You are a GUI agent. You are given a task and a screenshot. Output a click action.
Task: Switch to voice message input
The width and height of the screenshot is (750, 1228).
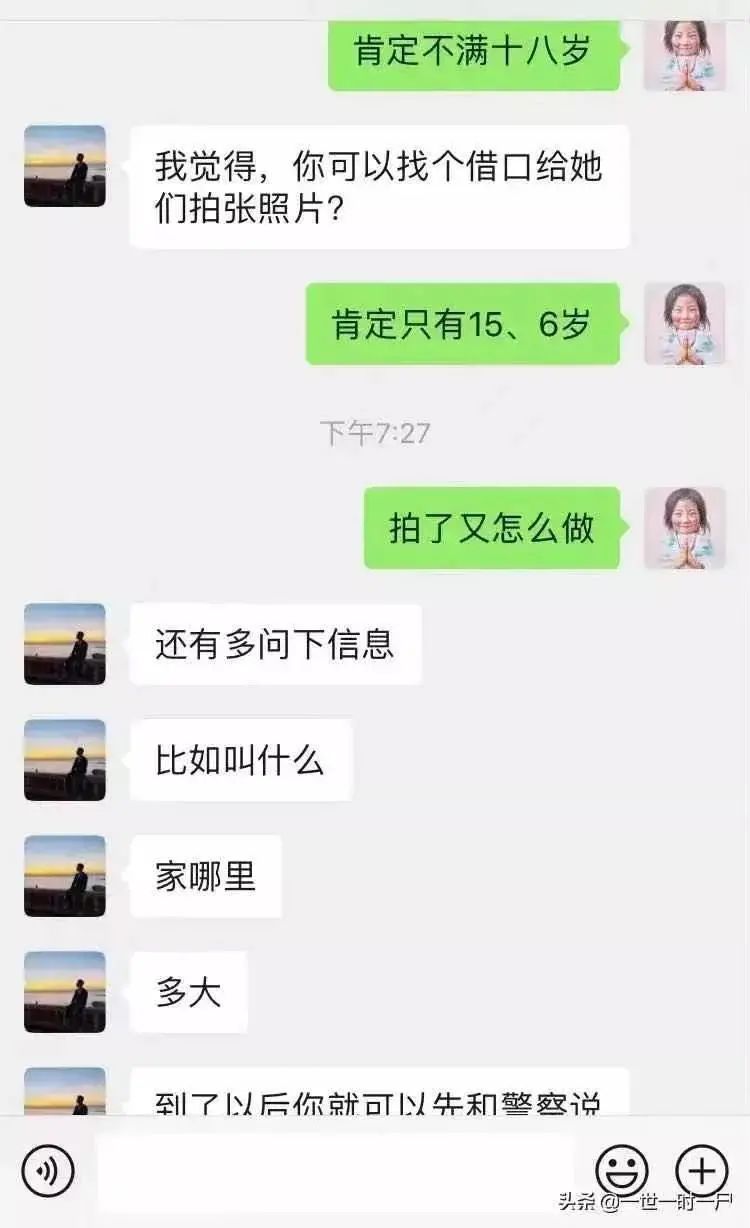tap(47, 1170)
